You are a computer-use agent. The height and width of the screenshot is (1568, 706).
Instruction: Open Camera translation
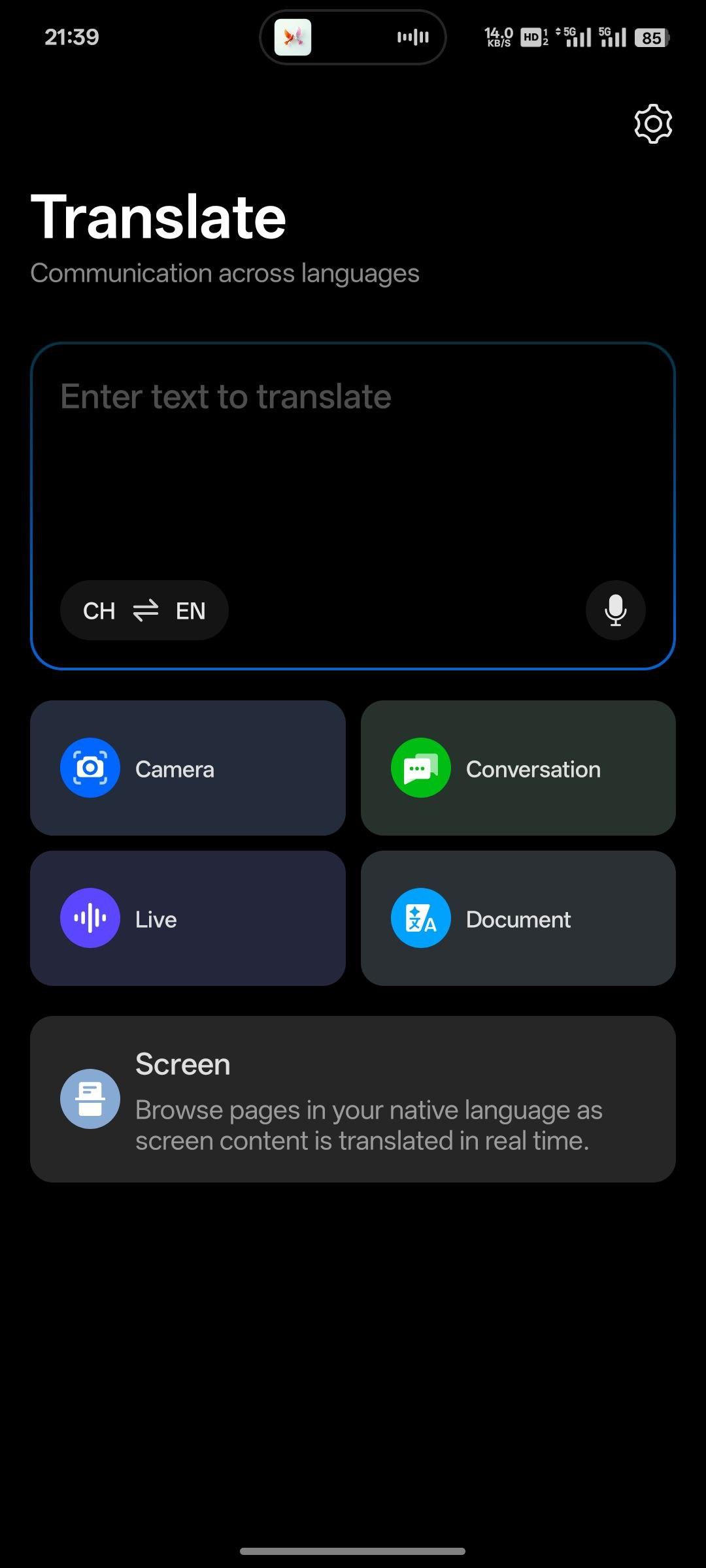[x=188, y=768]
